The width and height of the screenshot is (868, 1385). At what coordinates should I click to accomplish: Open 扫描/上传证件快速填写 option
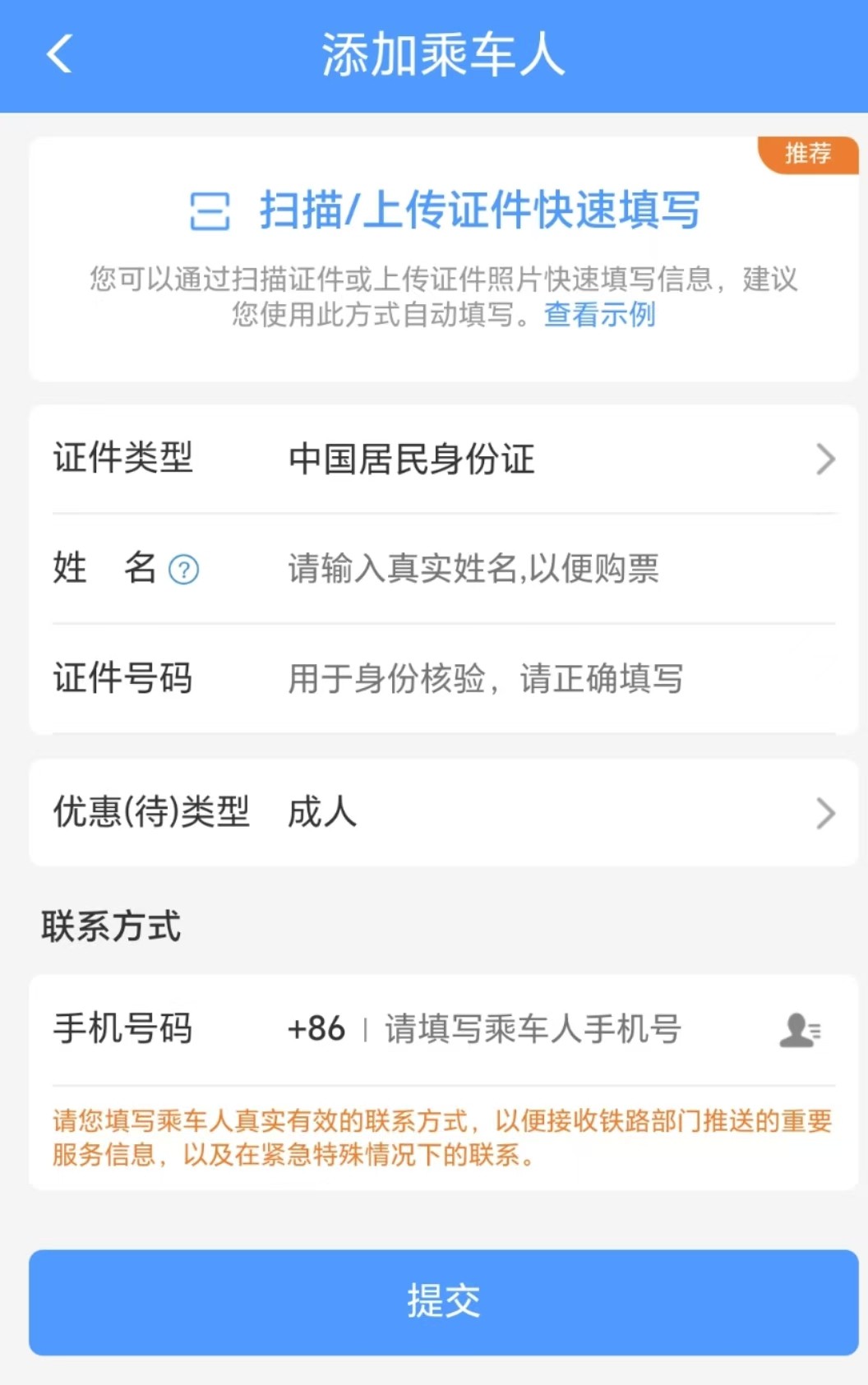click(444, 210)
